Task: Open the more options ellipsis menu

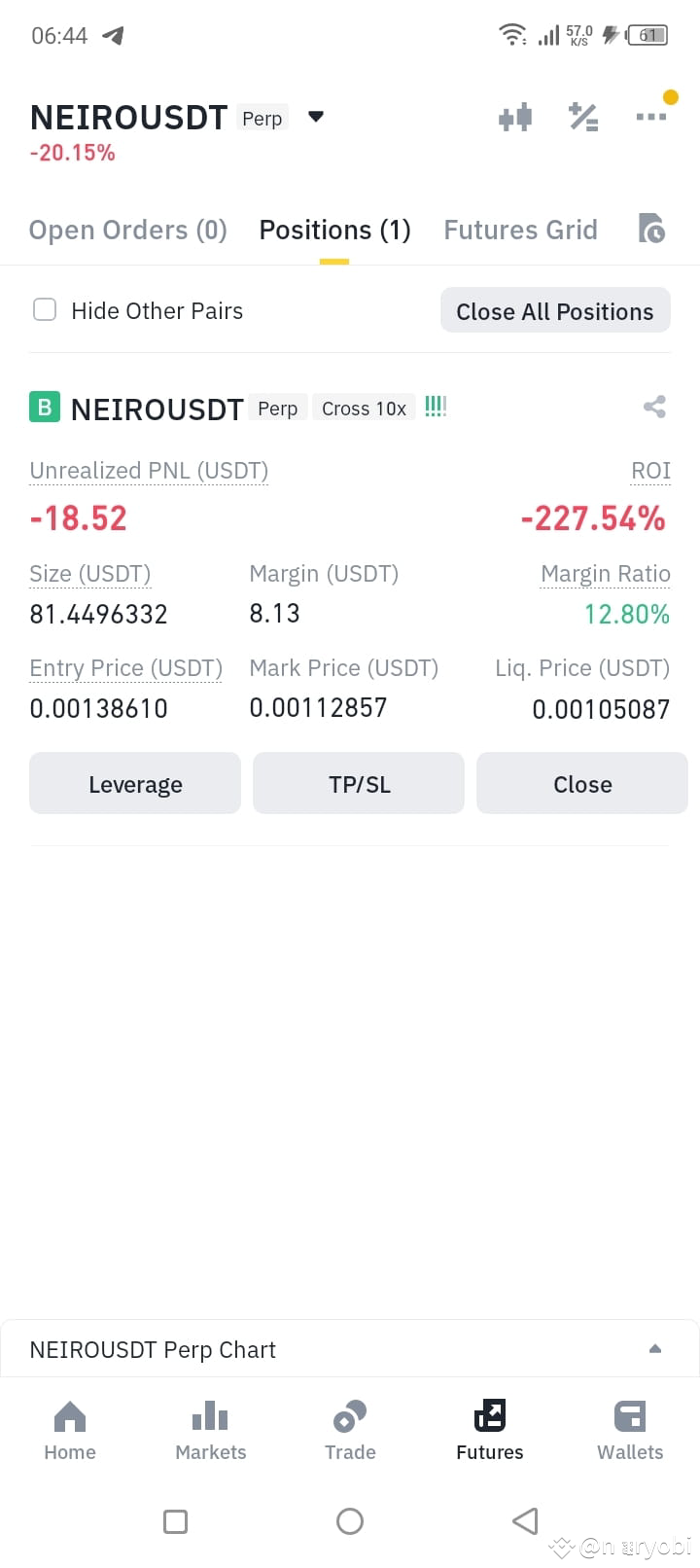Action: pyautogui.click(x=650, y=116)
